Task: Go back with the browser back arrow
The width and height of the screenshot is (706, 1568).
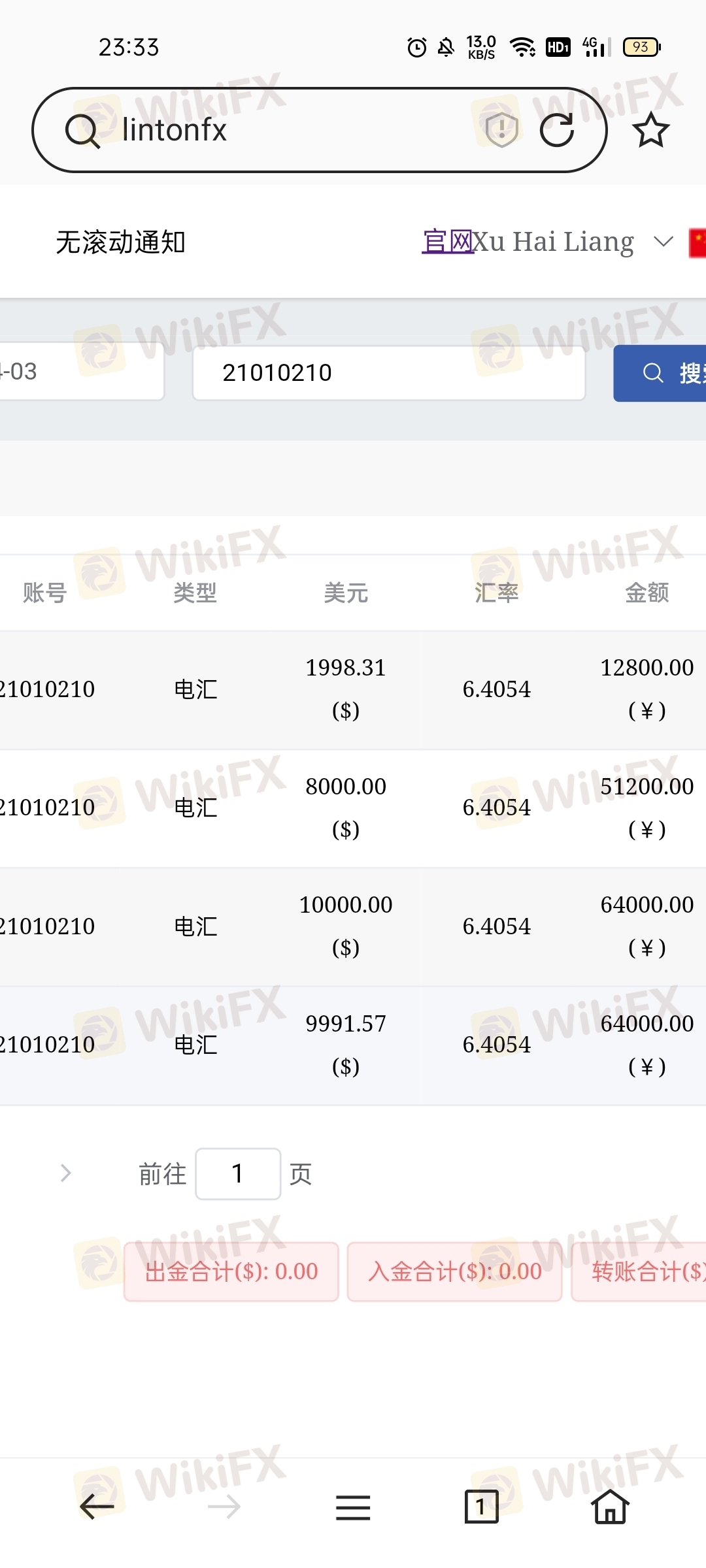Action: click(x=97, y=1507)
